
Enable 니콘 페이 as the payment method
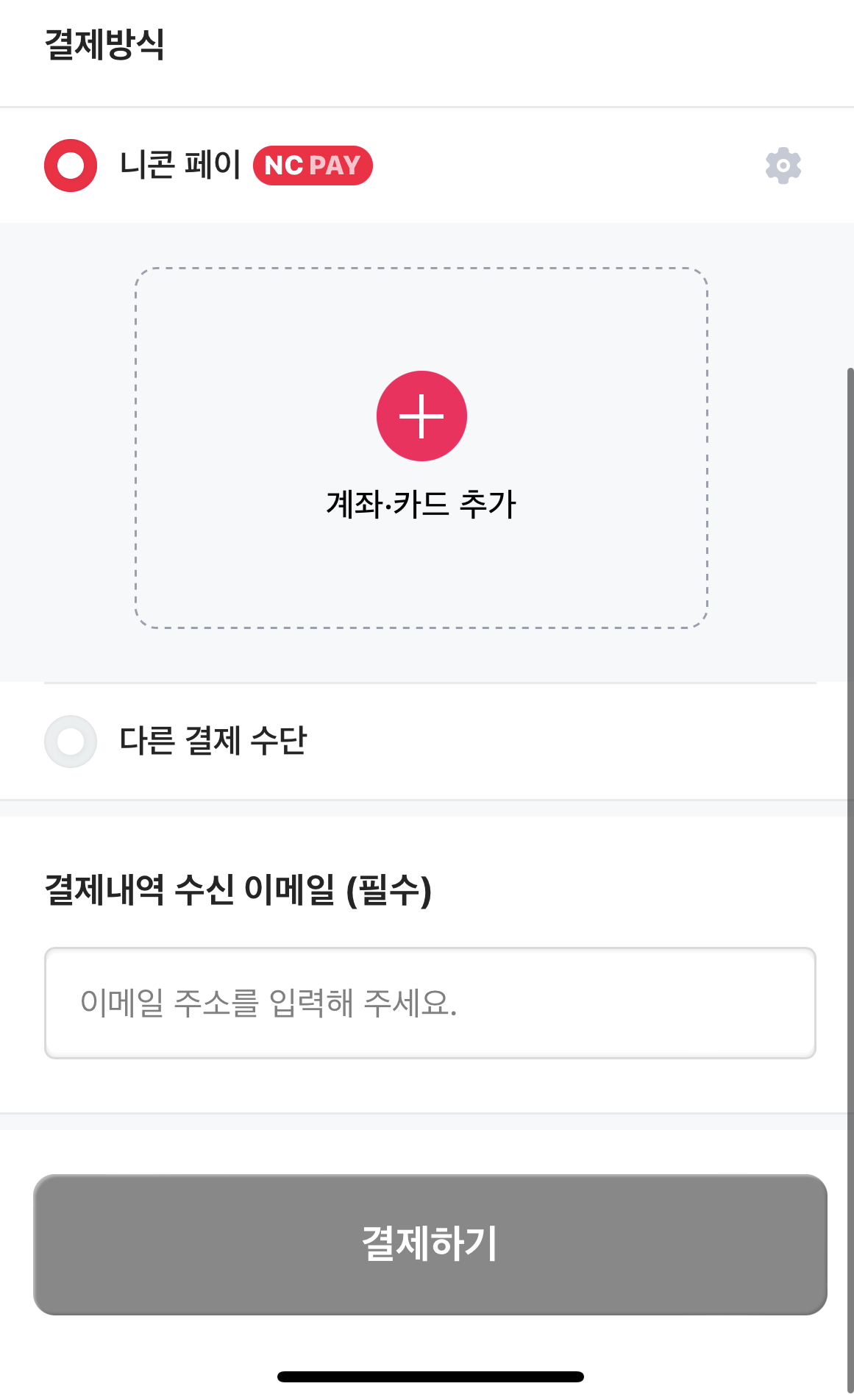(x=70, y=165)
